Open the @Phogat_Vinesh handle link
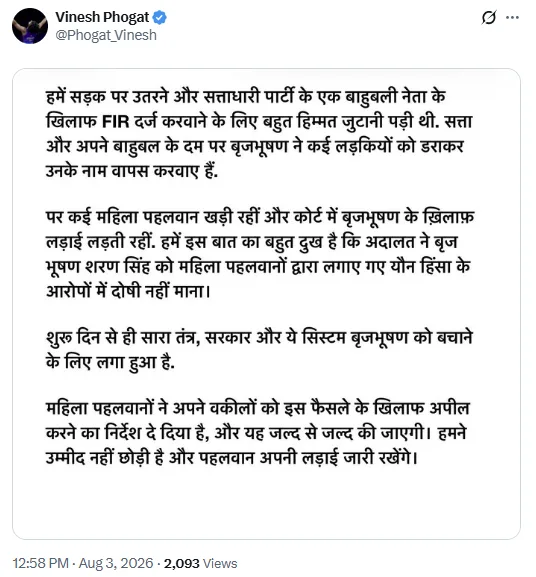536x577 pixels. pyautogui.click(x=106, y=35)
